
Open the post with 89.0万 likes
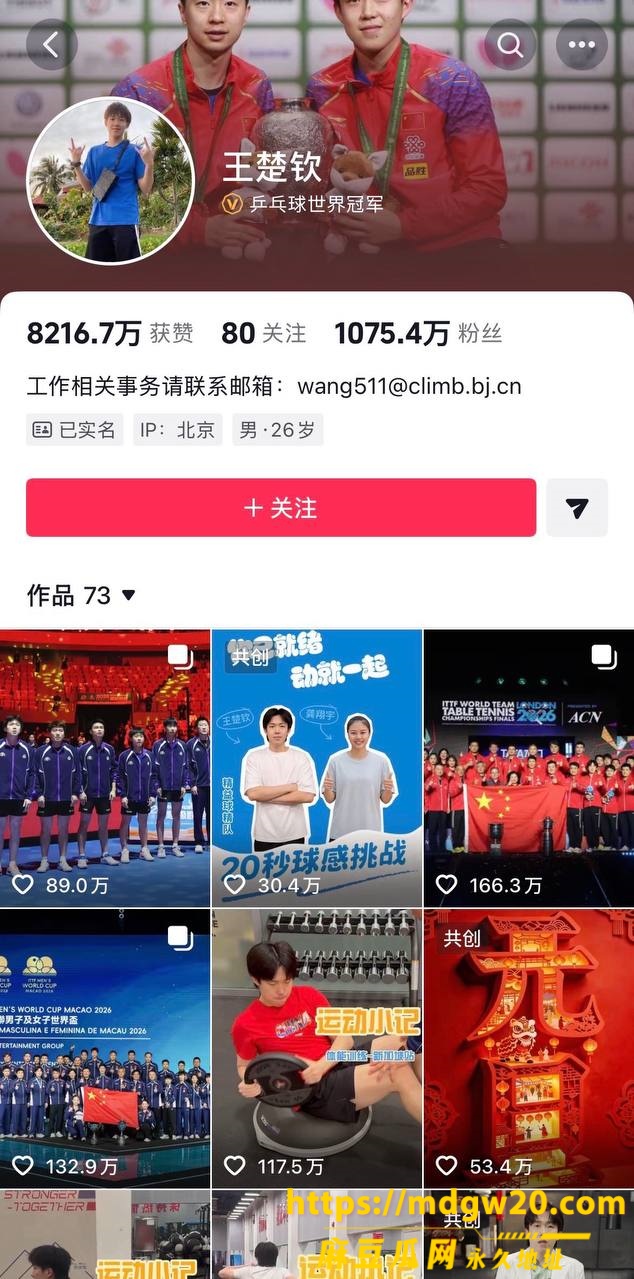coord(105,768)
